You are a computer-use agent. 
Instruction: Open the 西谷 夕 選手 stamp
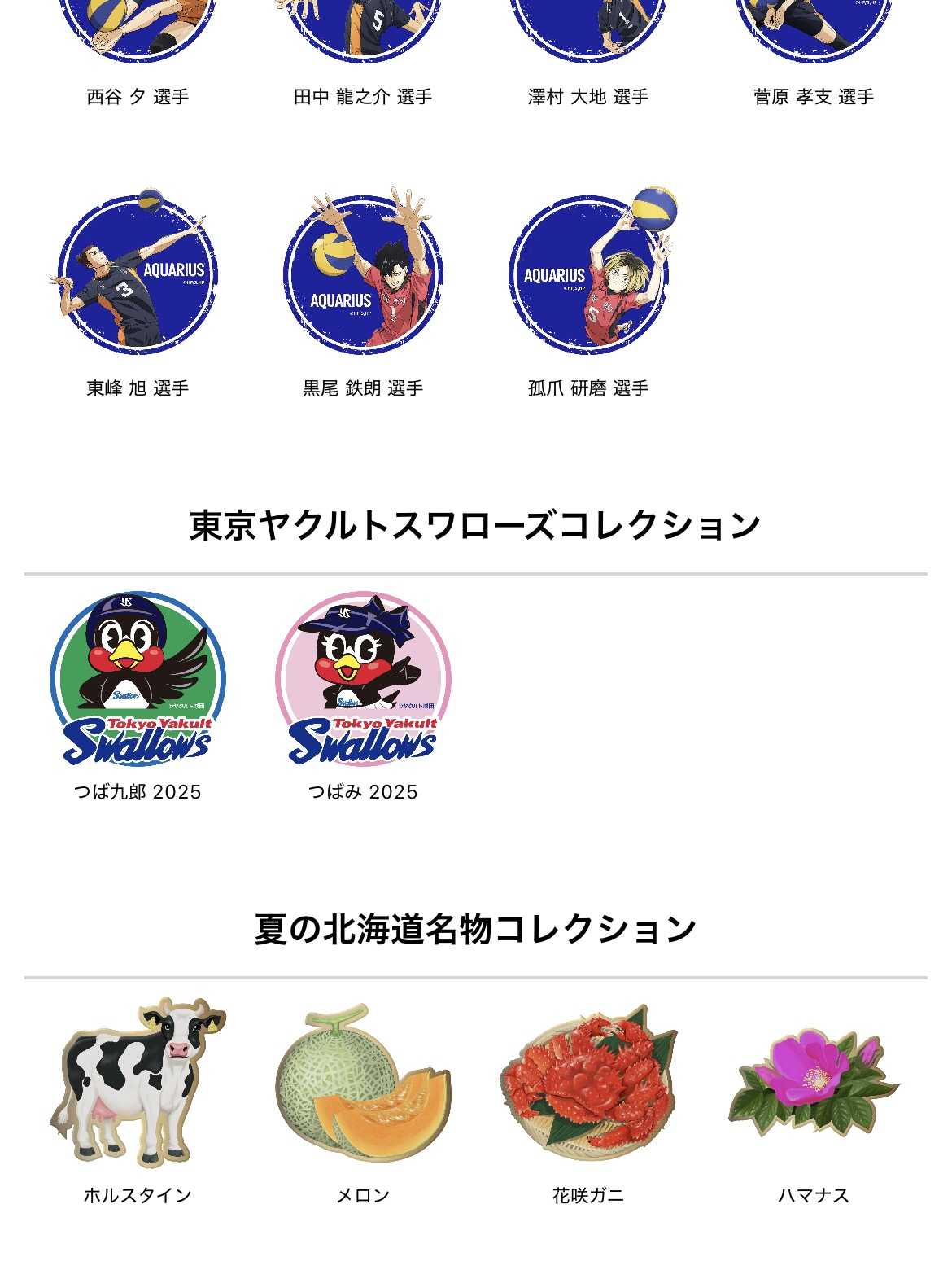tap(137, 33)
